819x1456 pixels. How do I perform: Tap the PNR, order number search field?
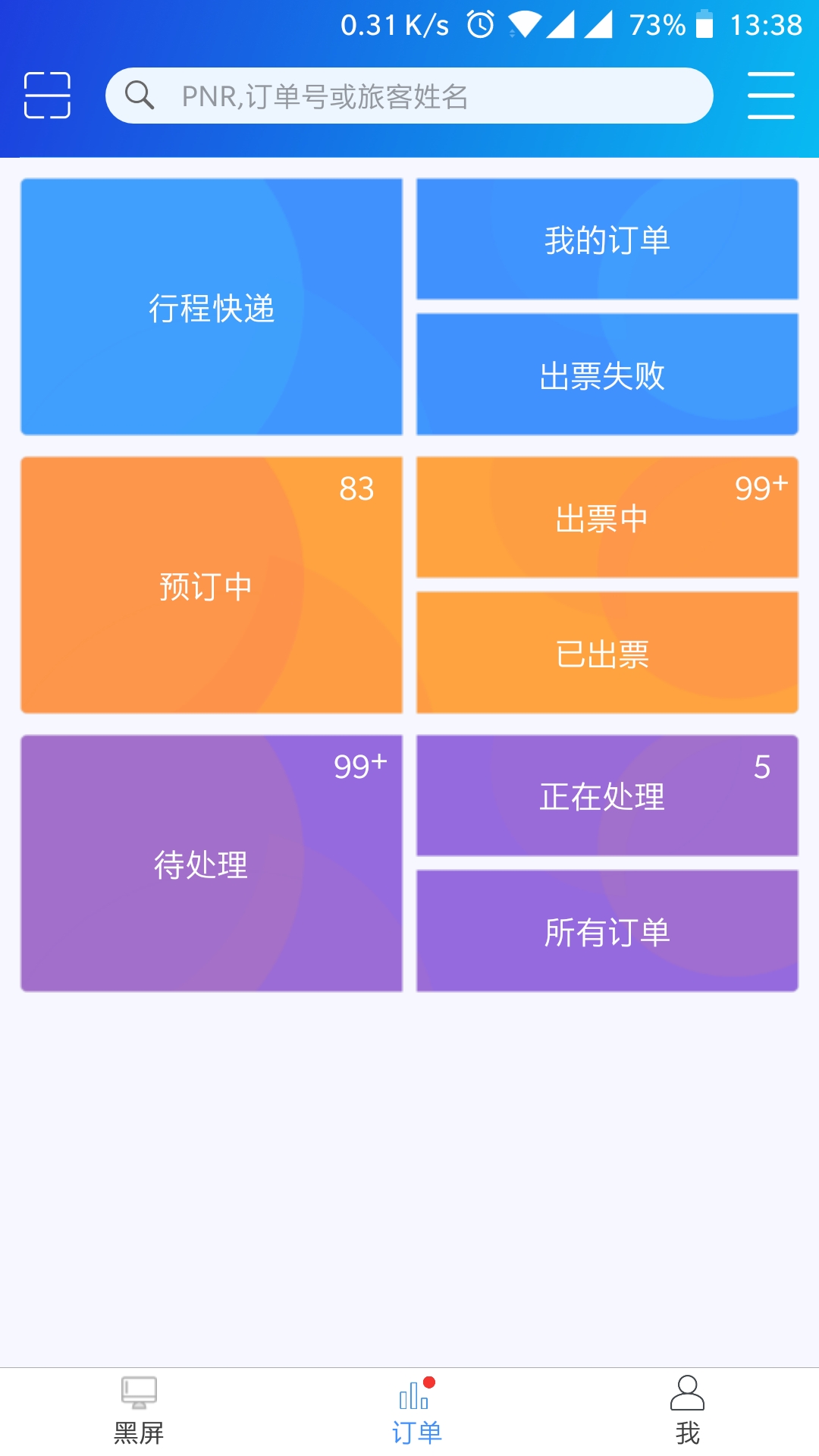pos(409,96)
